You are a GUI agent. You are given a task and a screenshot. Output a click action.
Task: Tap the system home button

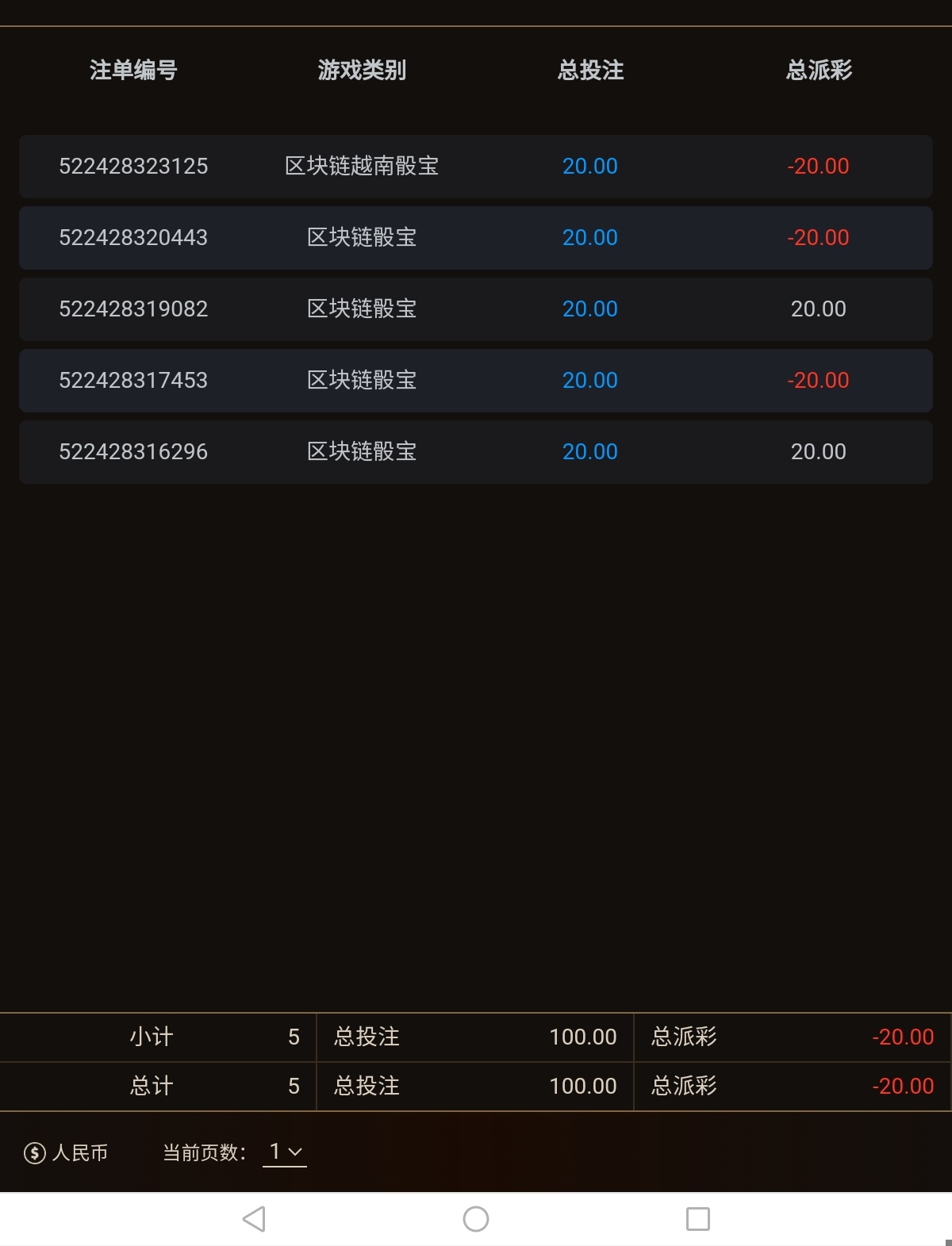[x=476, y=1219]
